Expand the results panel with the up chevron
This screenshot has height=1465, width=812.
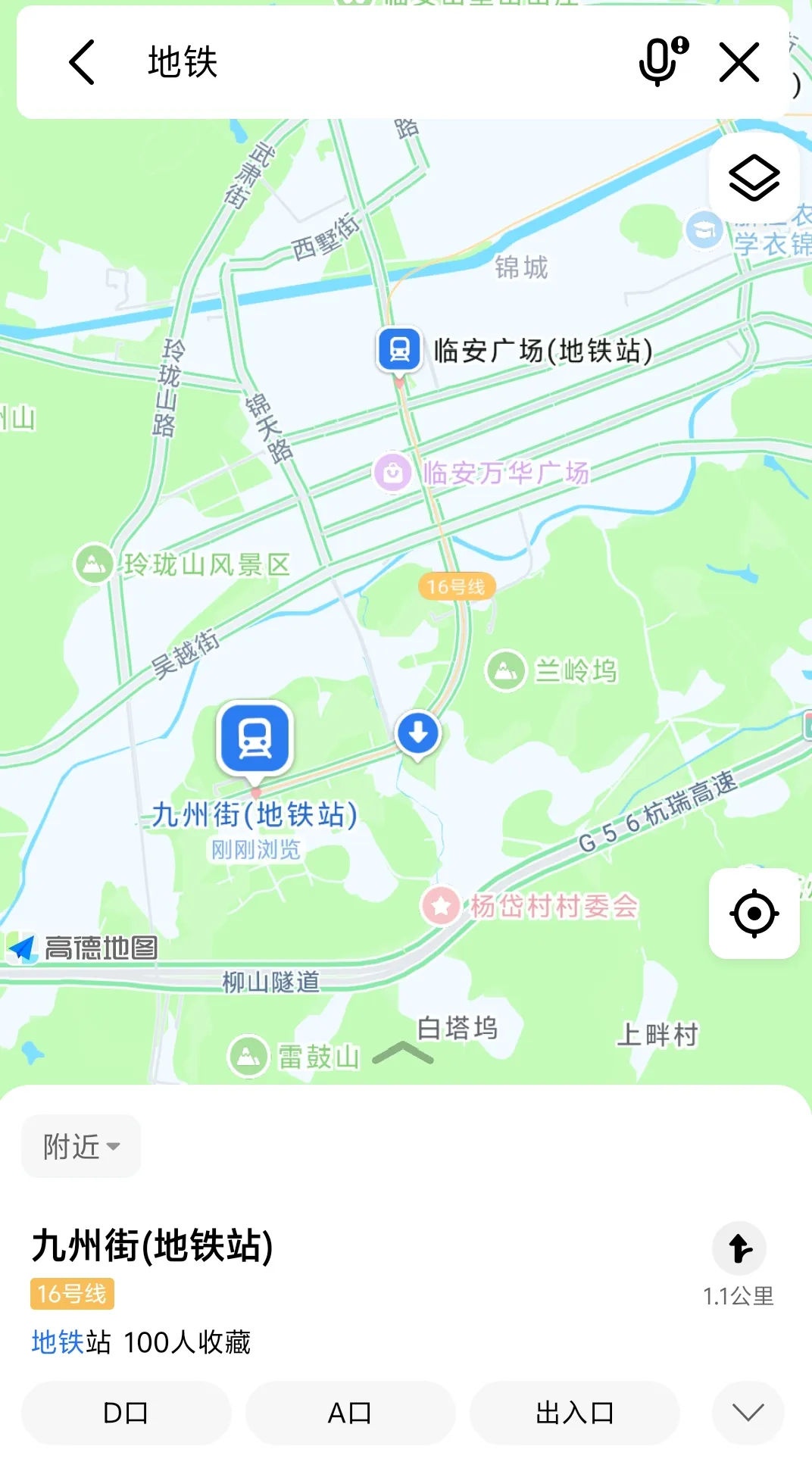[x=403, y=1052]
